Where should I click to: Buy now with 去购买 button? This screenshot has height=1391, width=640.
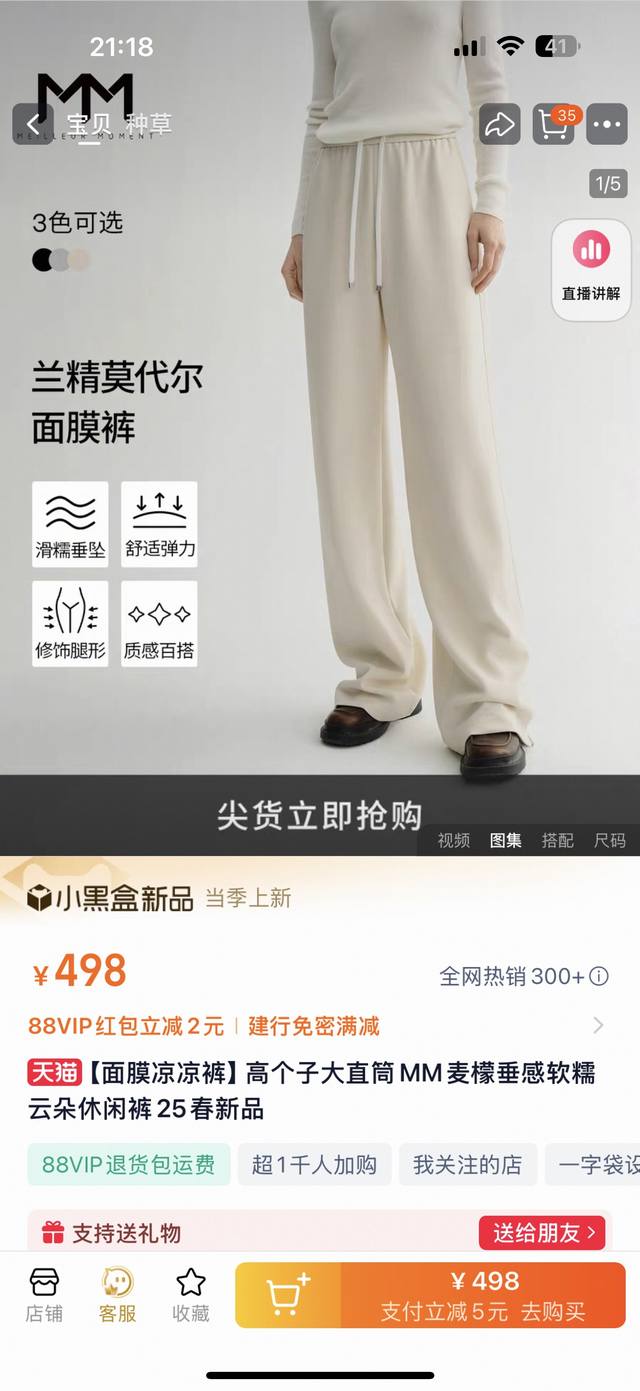point(484,1295)
